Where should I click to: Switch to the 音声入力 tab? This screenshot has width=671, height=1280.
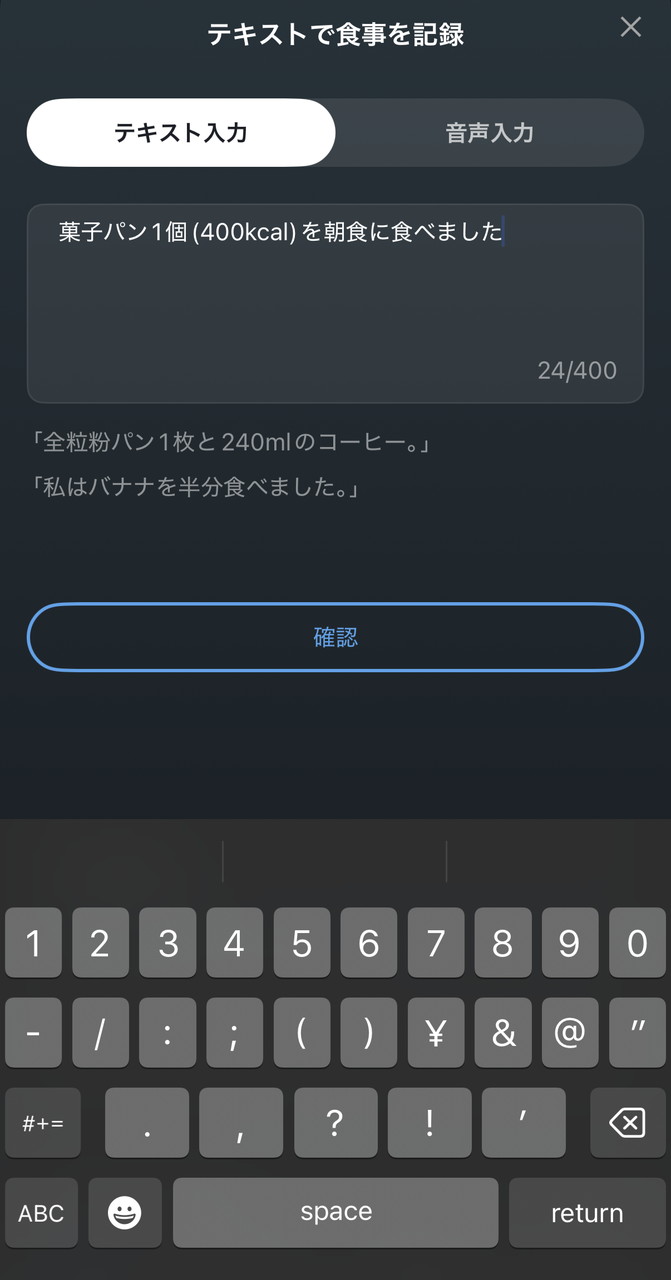pos(489,132)
